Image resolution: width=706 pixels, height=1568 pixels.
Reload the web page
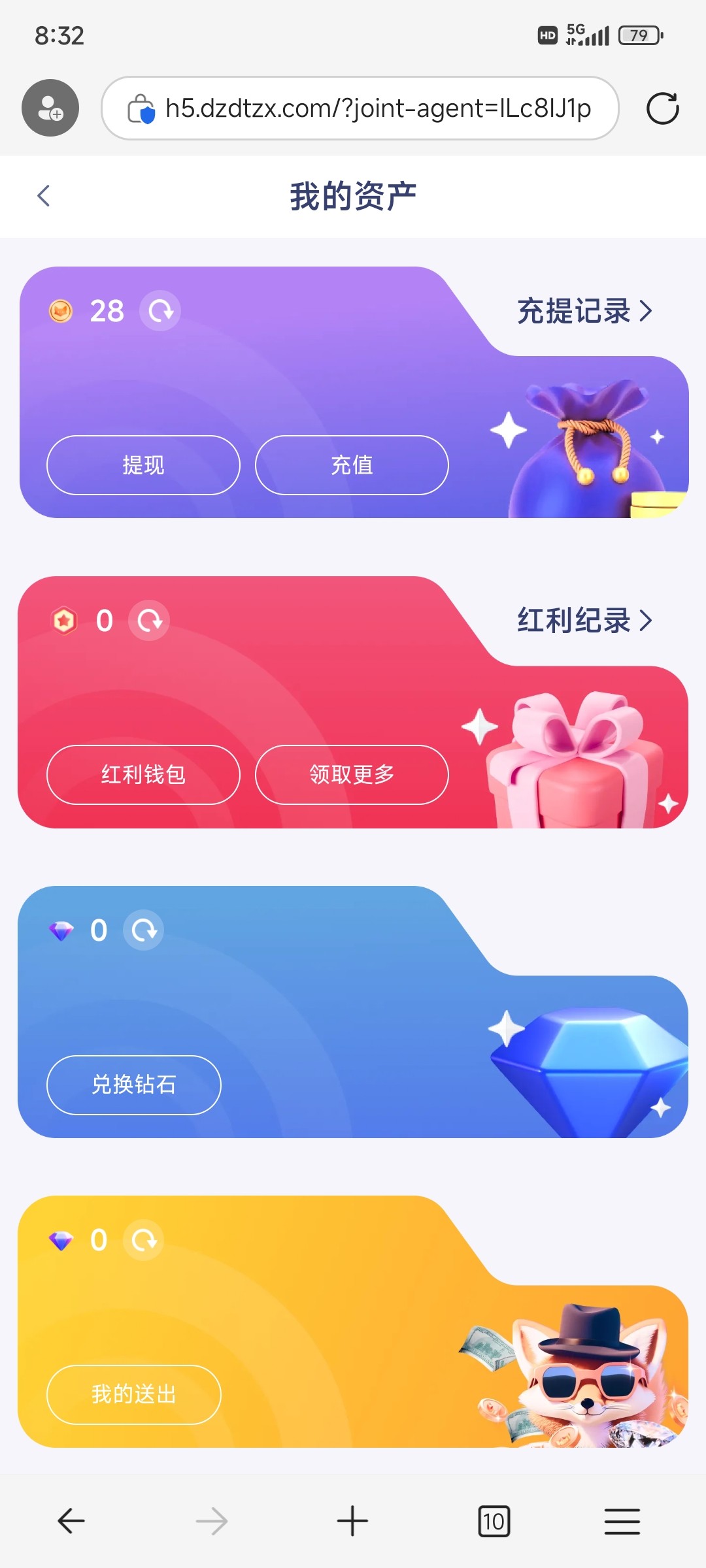coord(662,108)
